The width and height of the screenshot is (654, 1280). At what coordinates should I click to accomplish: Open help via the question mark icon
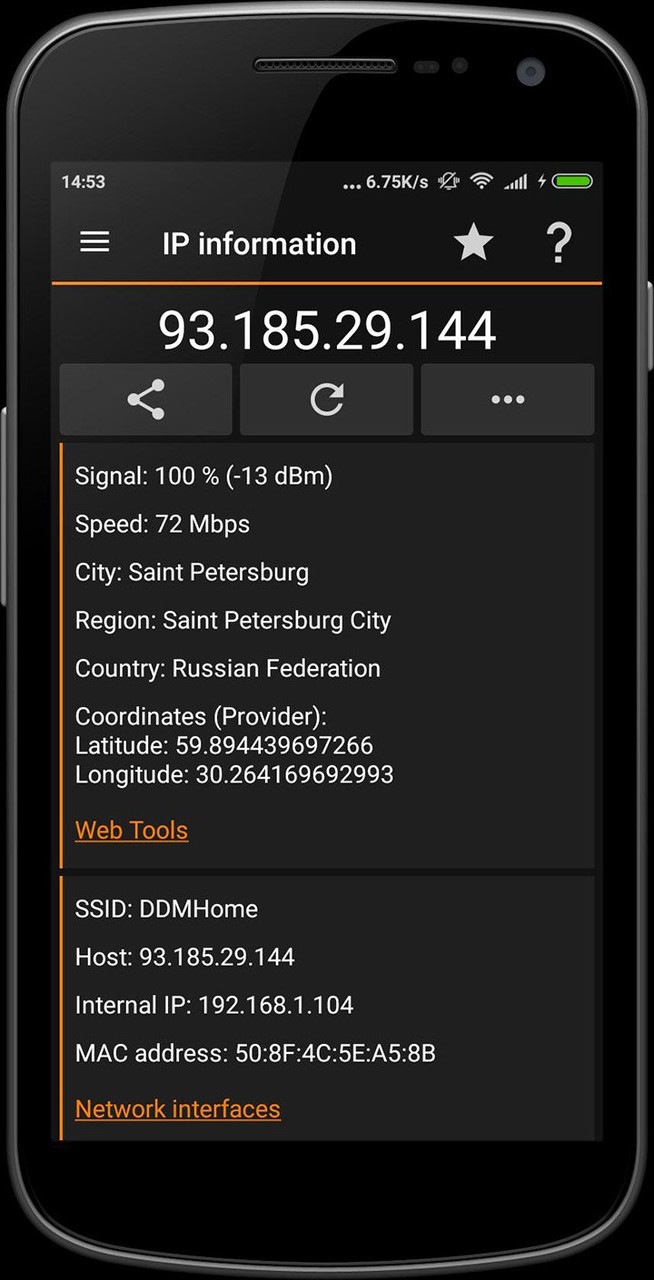point(558,243)
